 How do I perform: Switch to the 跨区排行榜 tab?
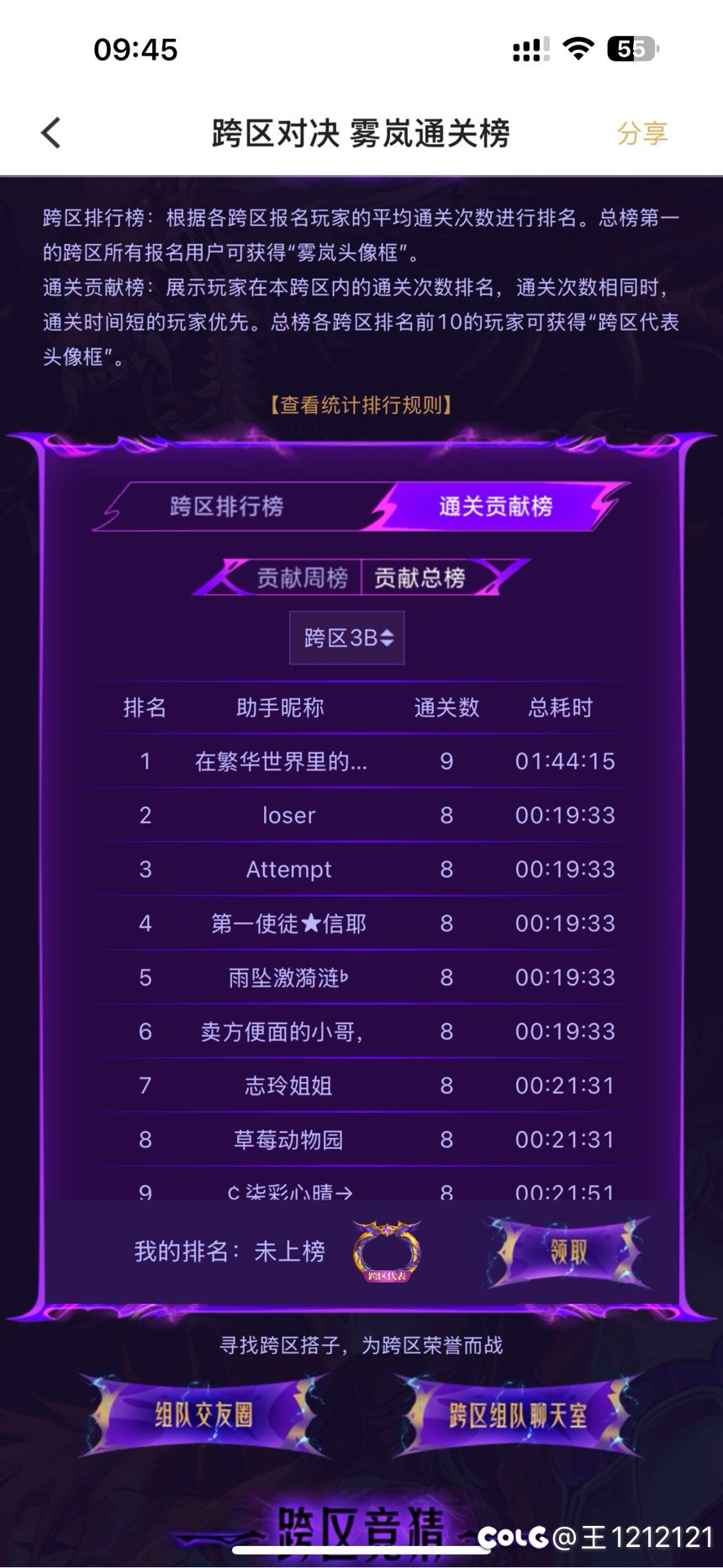(x=227, y=506)
